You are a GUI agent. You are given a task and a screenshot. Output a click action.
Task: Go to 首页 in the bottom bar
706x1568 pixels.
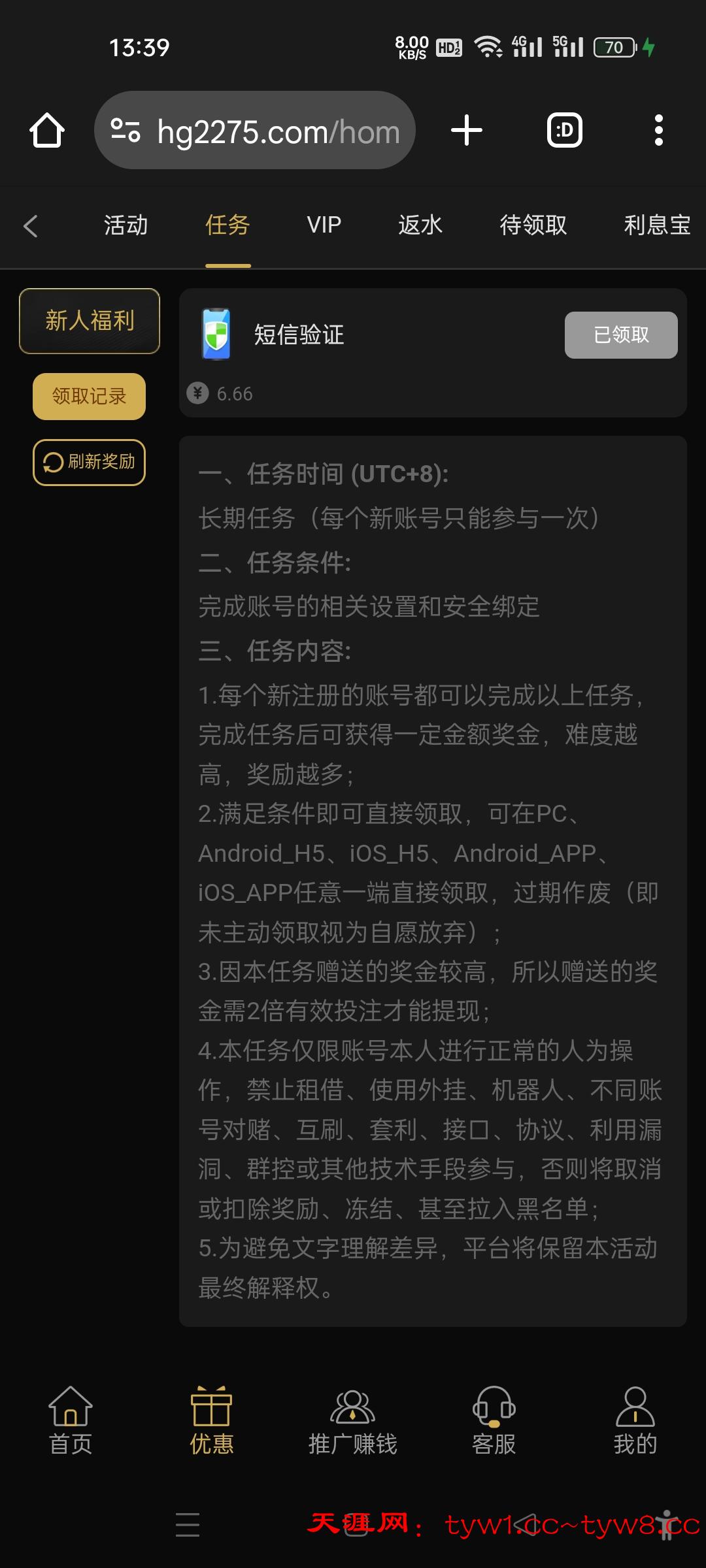coord(71,1421)
